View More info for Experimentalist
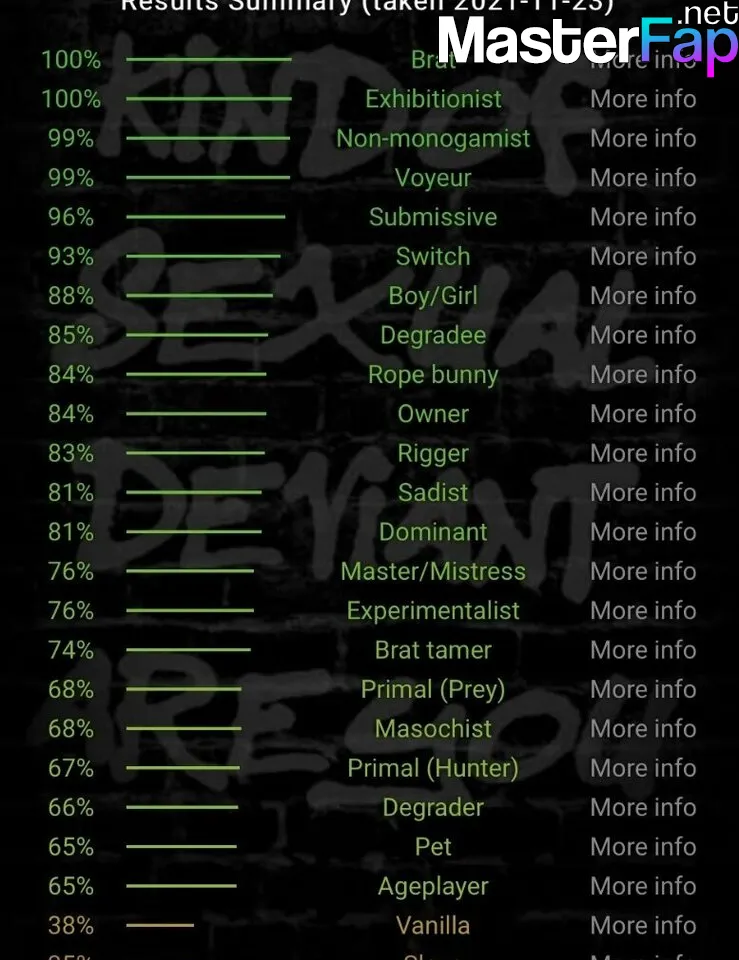 (x=643, y=610)
